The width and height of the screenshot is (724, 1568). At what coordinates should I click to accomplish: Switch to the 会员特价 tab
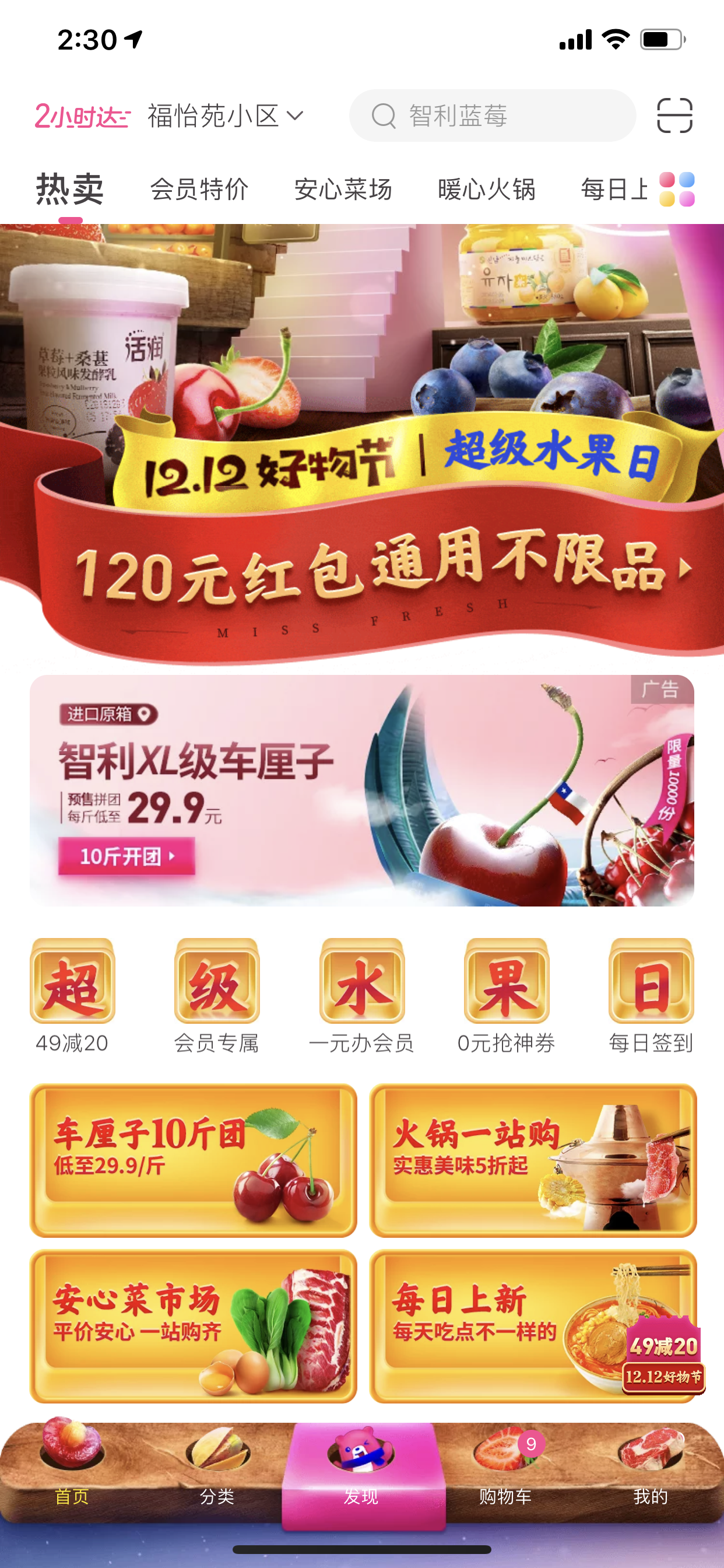pos(199,190)
